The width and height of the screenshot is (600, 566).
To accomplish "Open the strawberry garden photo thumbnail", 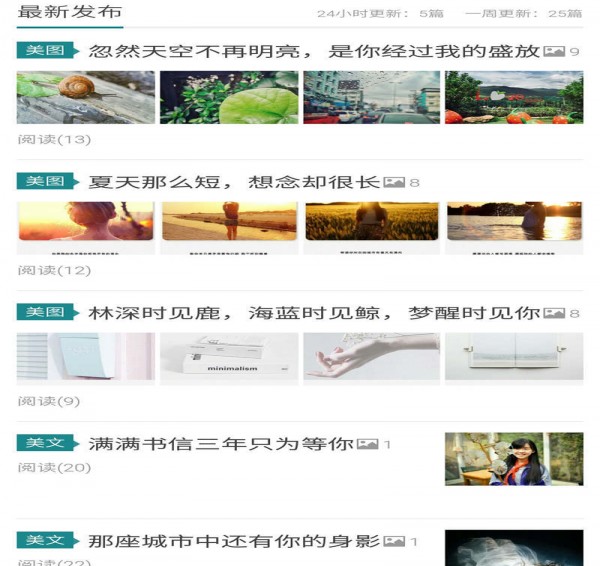I will 514,97.
